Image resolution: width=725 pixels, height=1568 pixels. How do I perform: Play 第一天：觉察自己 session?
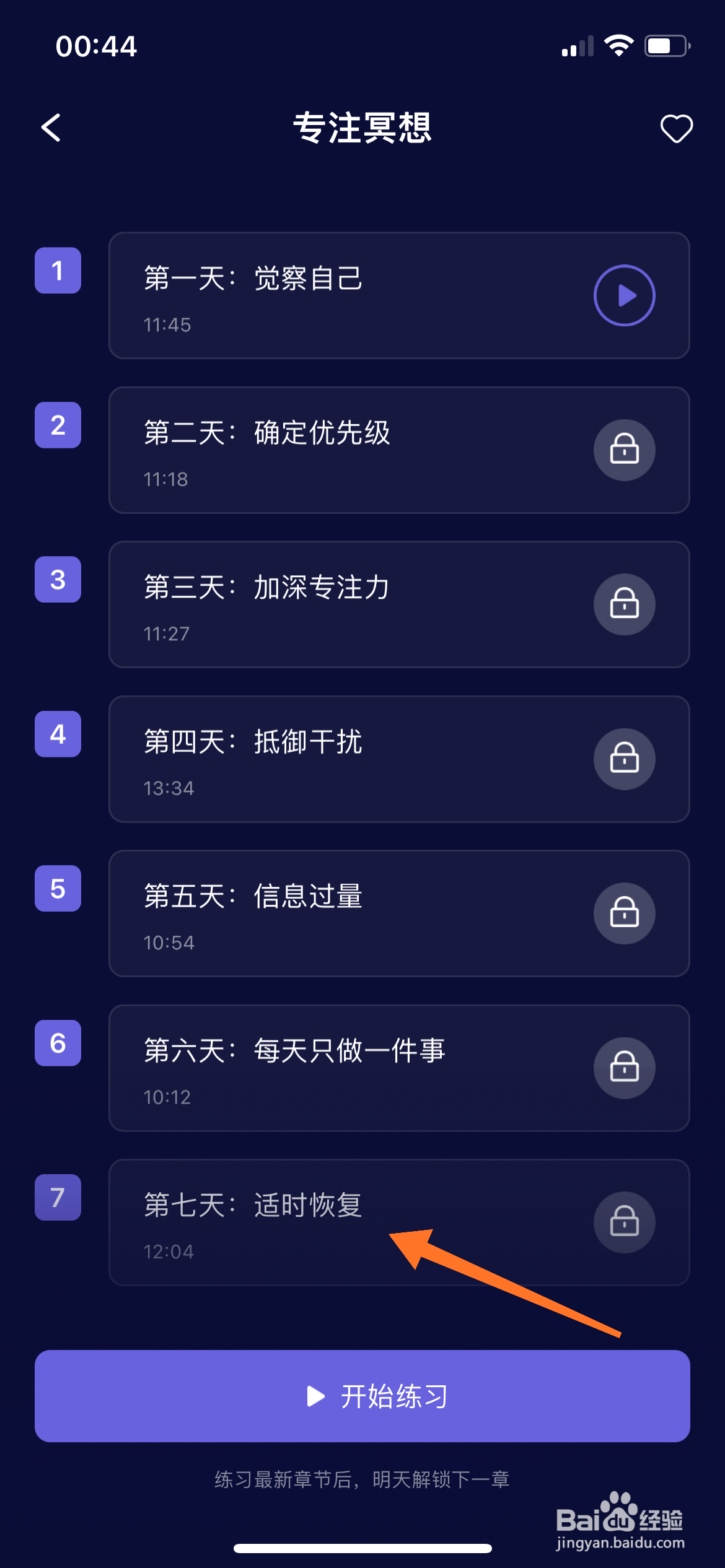(x=624, y=295)
